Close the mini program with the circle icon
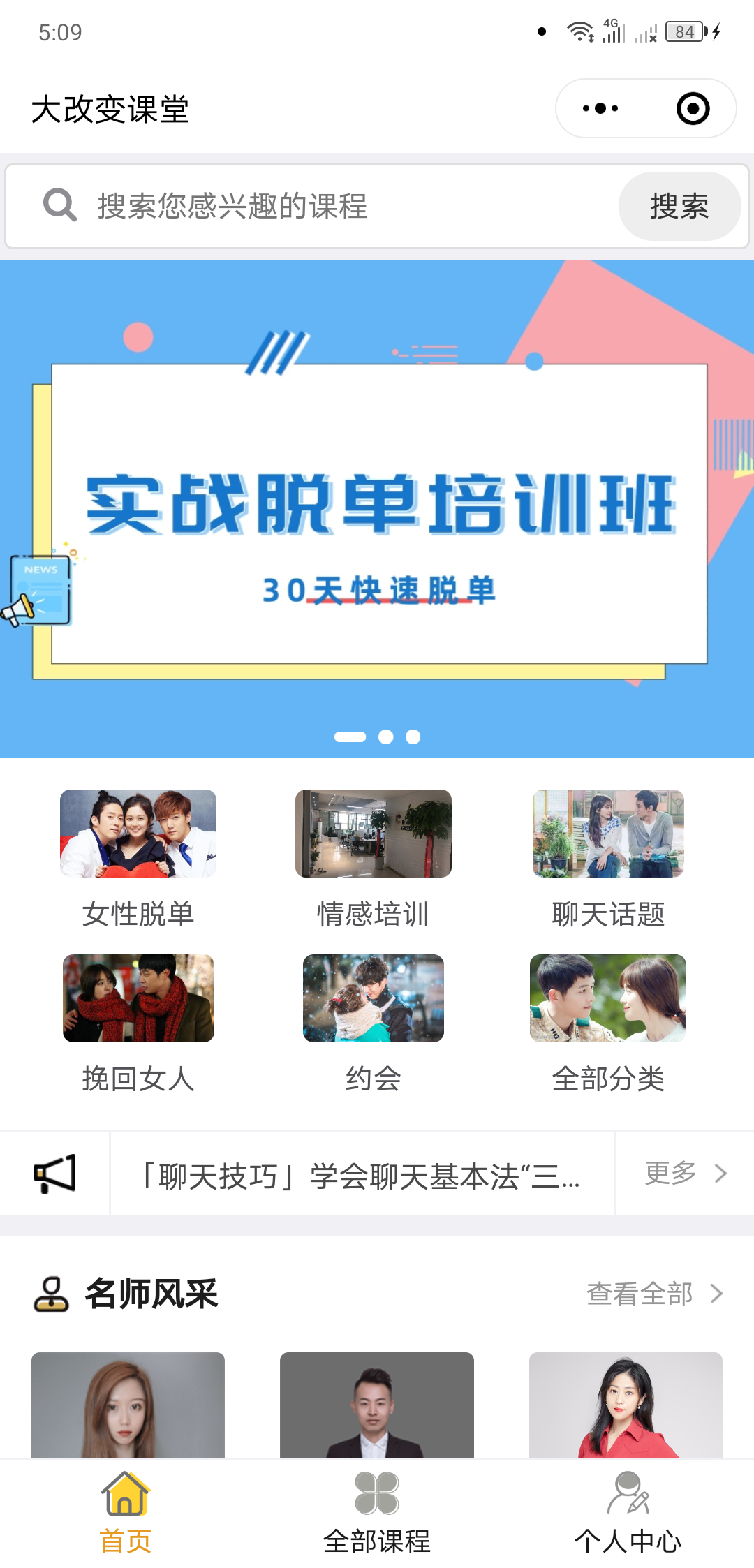The image size is (754, 1568). [x=693, y=109]
